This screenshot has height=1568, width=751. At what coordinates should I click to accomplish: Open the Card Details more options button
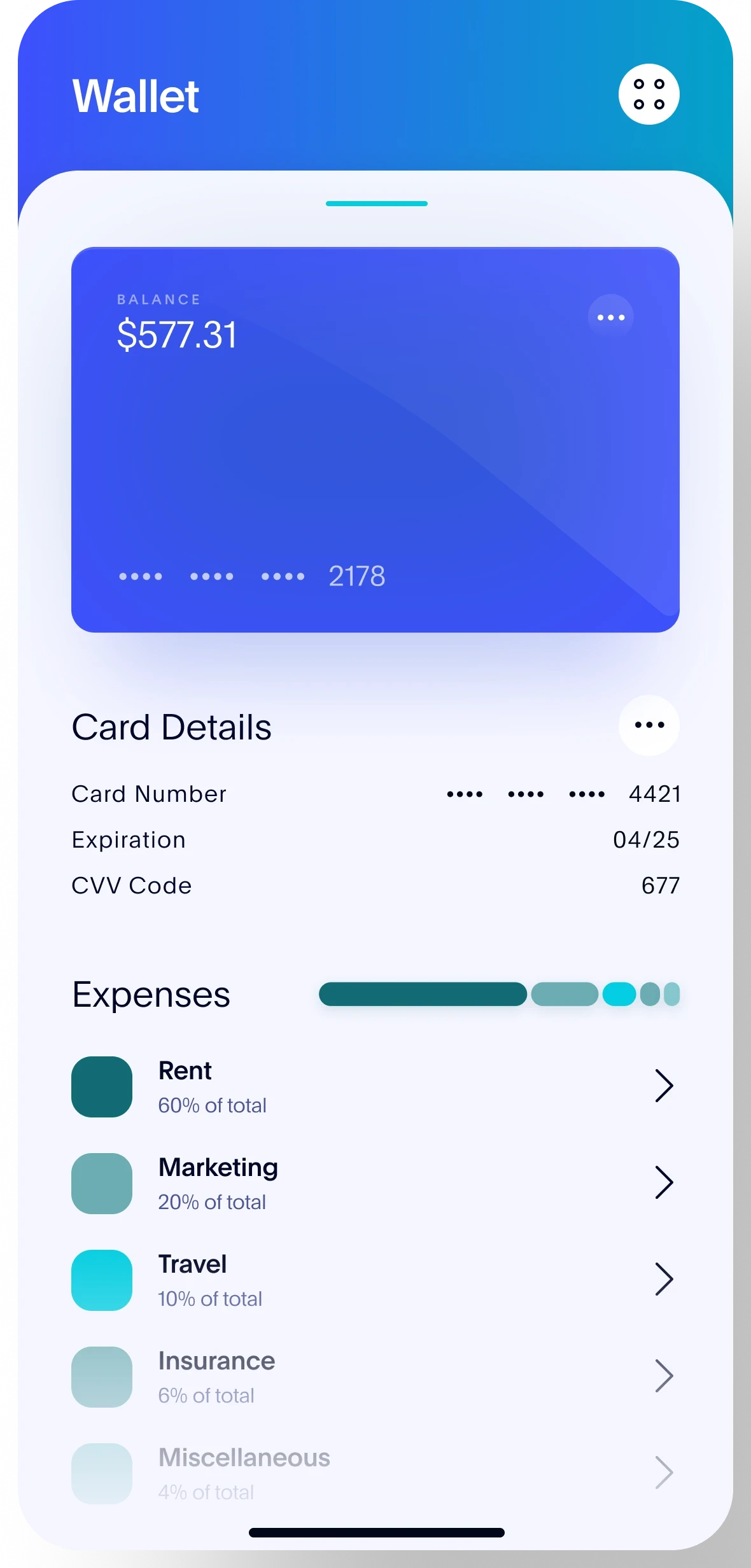click(x=649, y=725)
